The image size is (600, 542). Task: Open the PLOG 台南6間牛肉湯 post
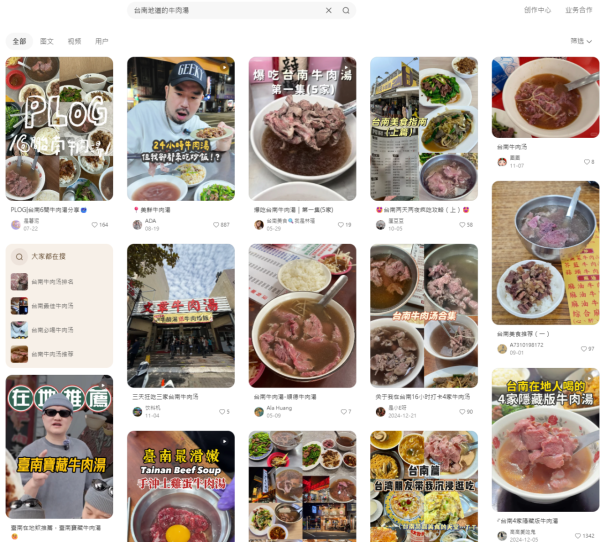point(59,128)
